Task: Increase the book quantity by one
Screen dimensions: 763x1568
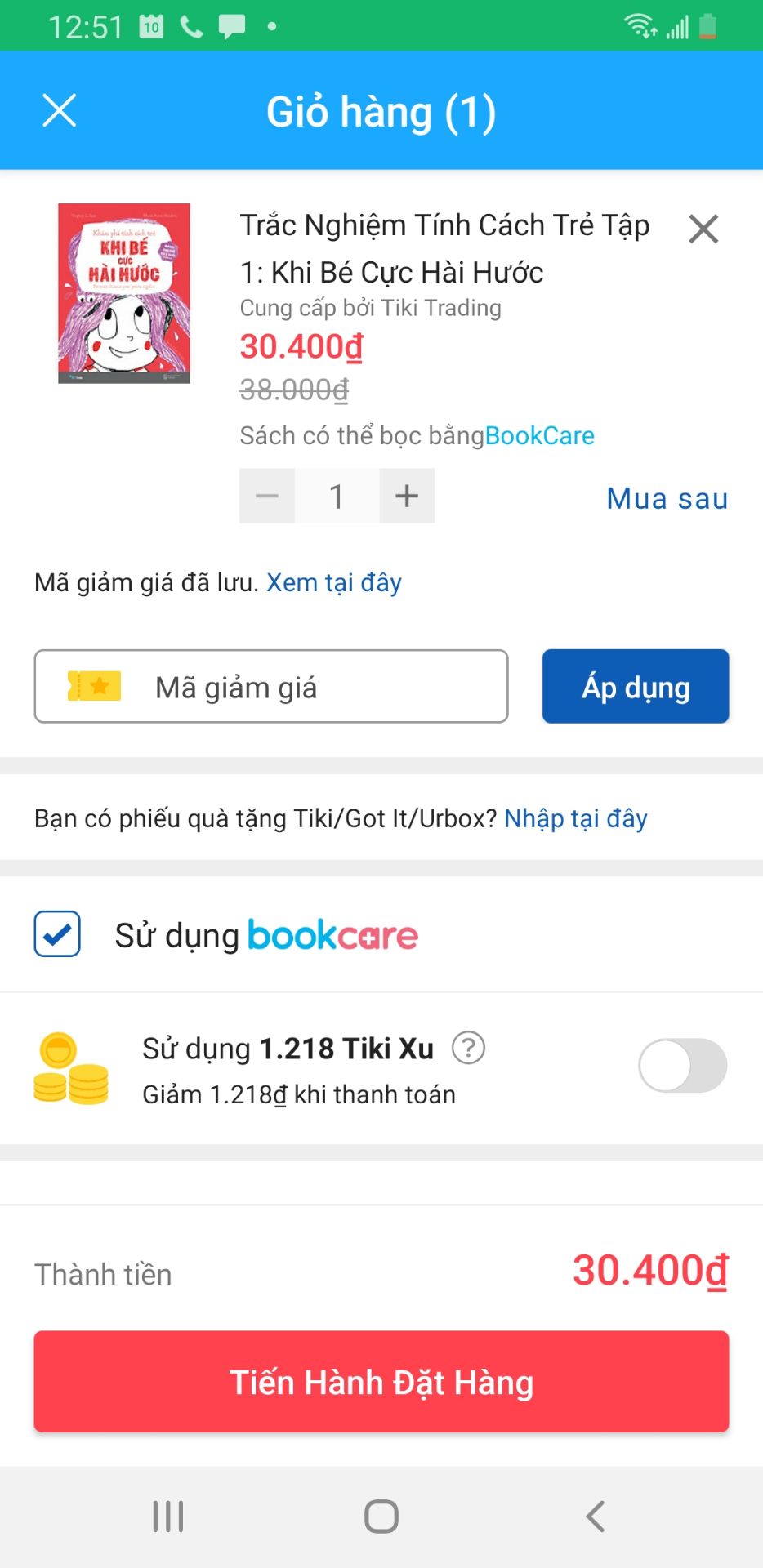Action: [x=407, y=496]
